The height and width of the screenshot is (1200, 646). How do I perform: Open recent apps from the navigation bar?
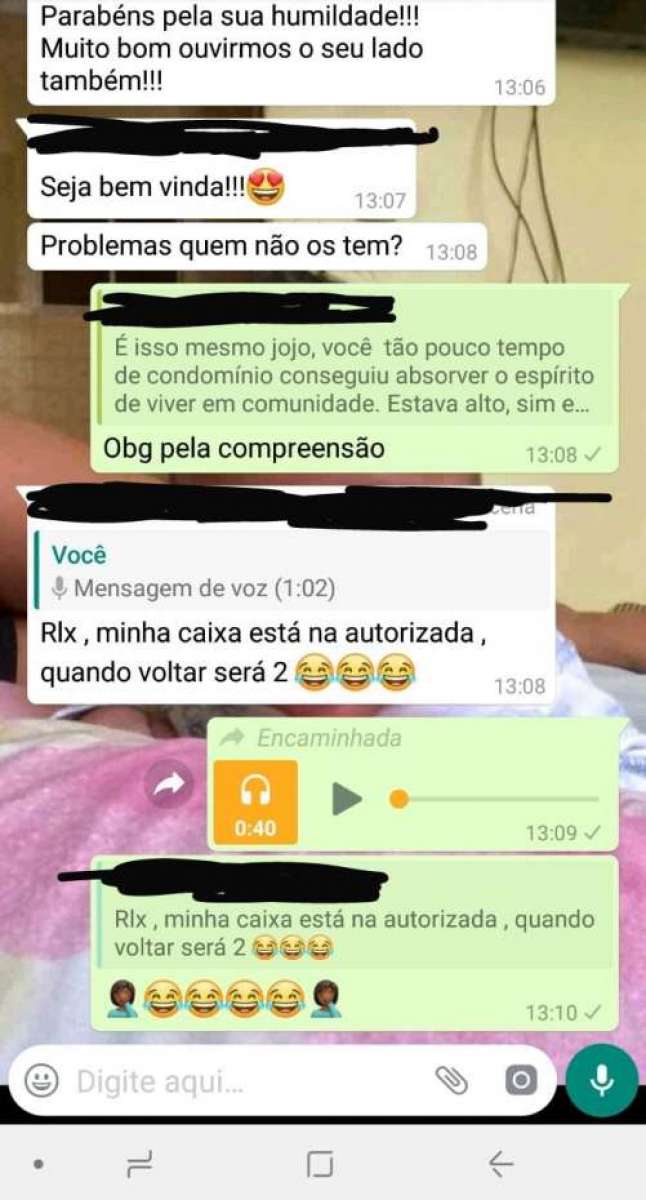[x=138, y=1163]
